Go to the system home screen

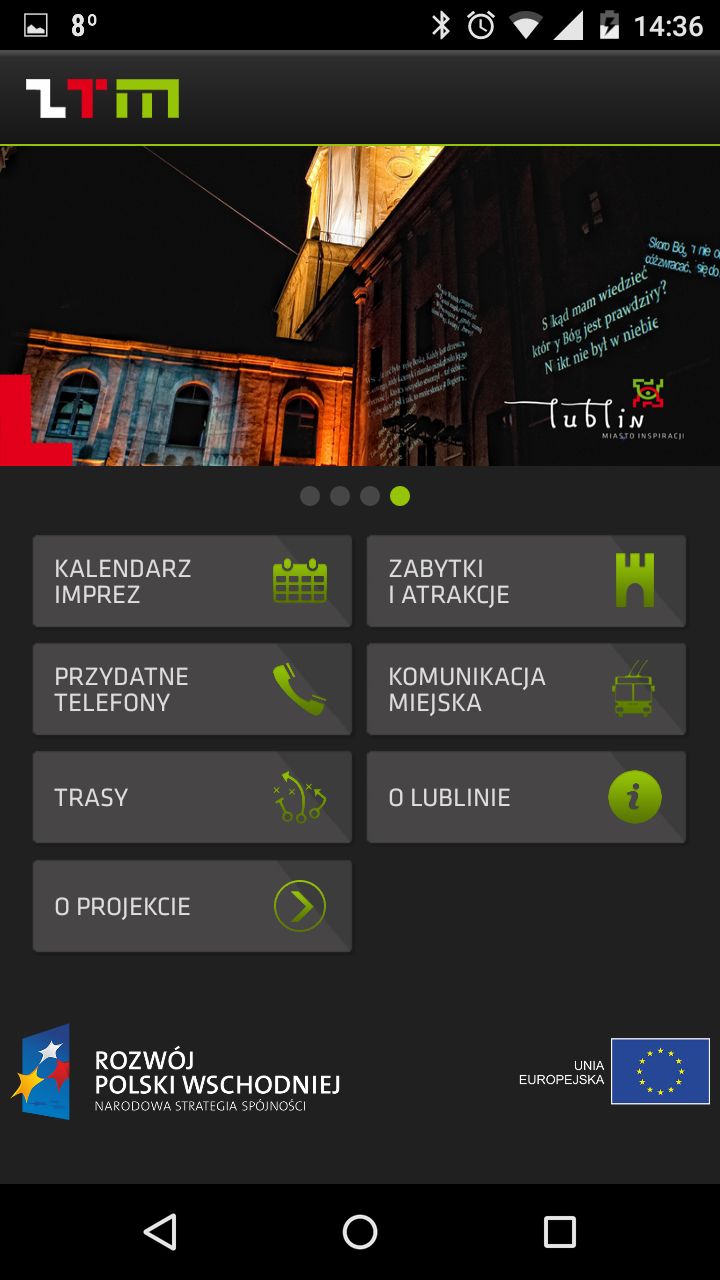point(360,1232)
